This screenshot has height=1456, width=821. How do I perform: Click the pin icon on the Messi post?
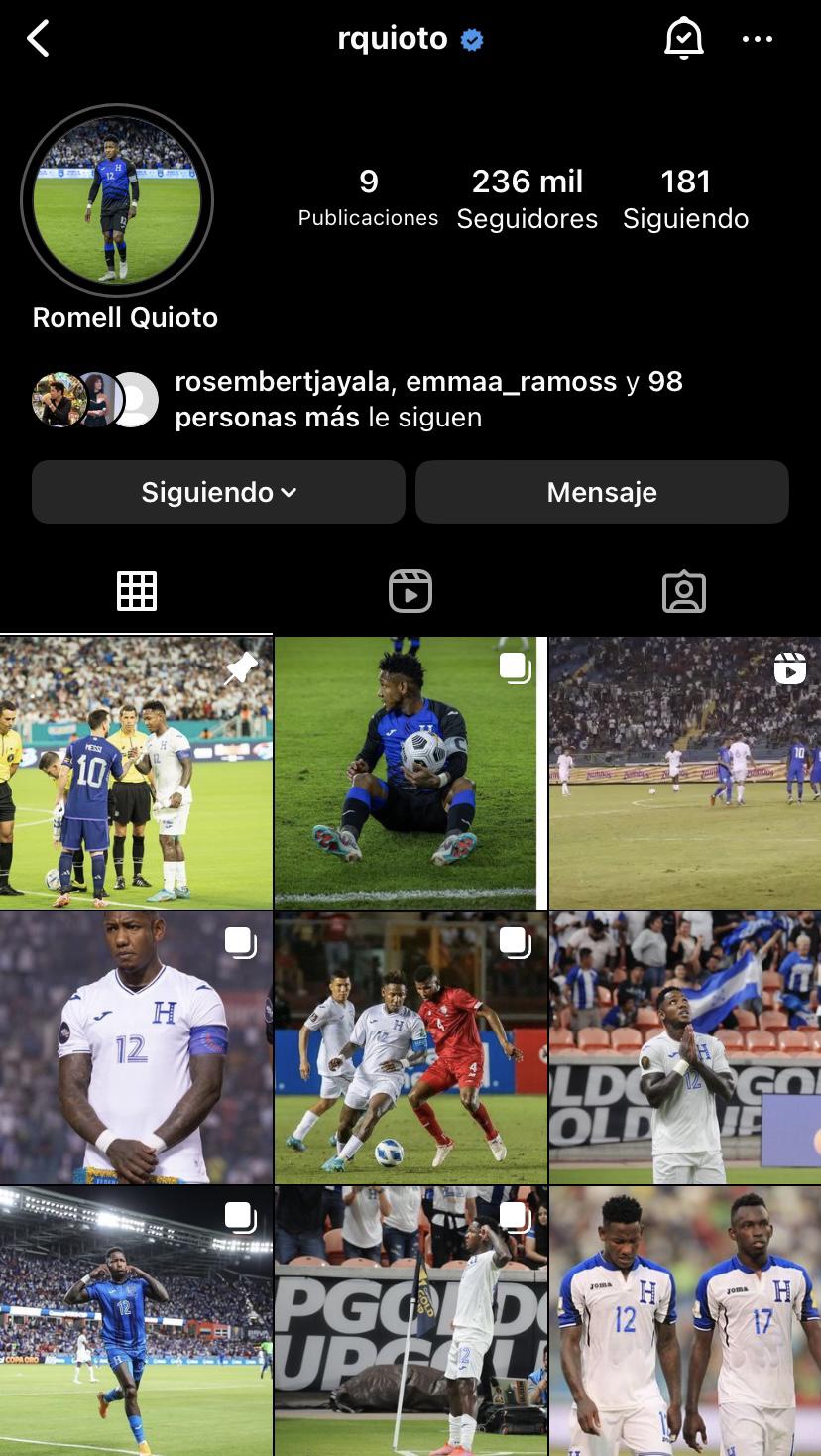pyautogui.click(x=241, y=669)
